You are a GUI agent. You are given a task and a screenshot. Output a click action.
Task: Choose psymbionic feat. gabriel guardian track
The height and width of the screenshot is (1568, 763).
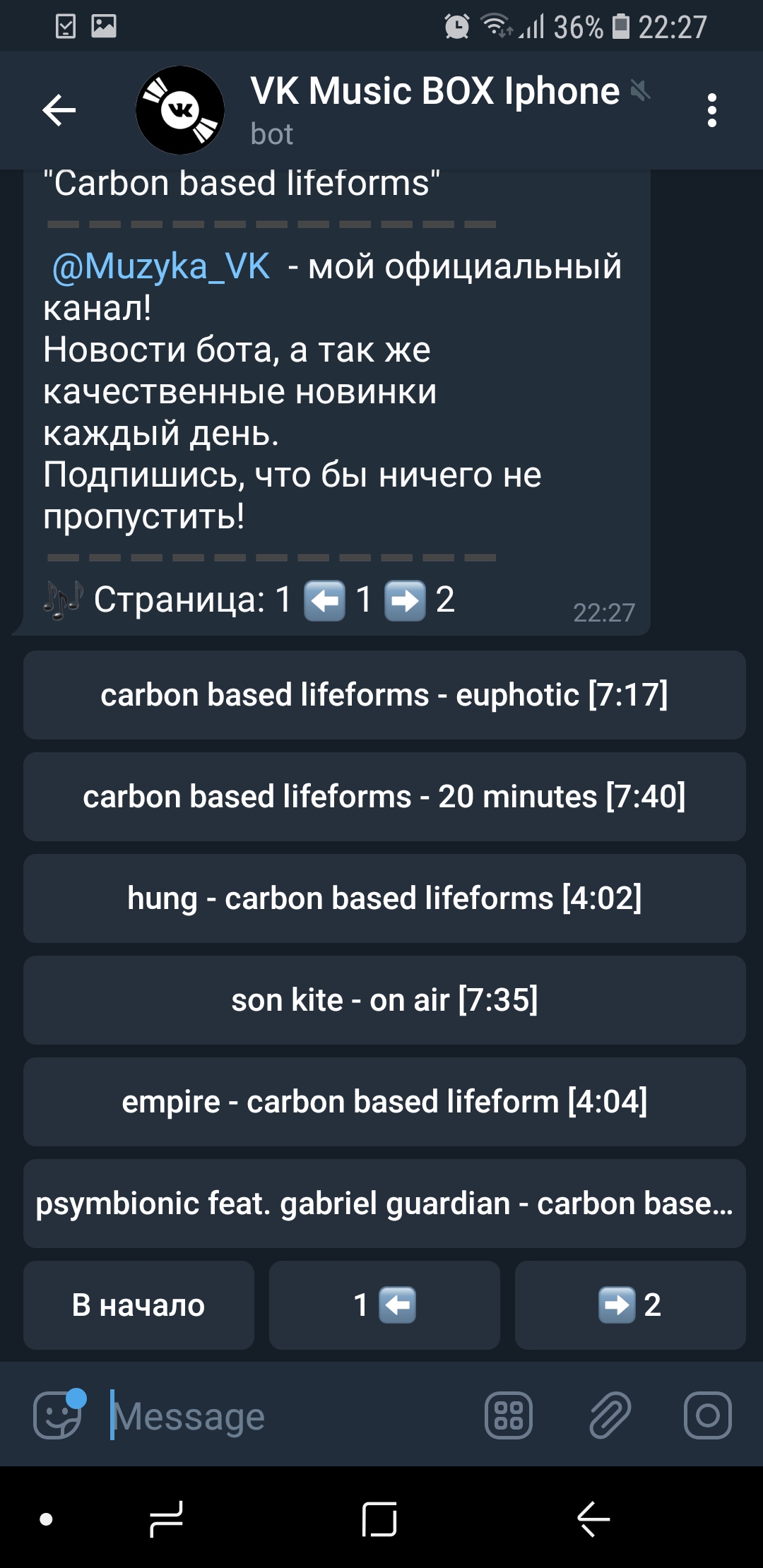point(384,1204)
